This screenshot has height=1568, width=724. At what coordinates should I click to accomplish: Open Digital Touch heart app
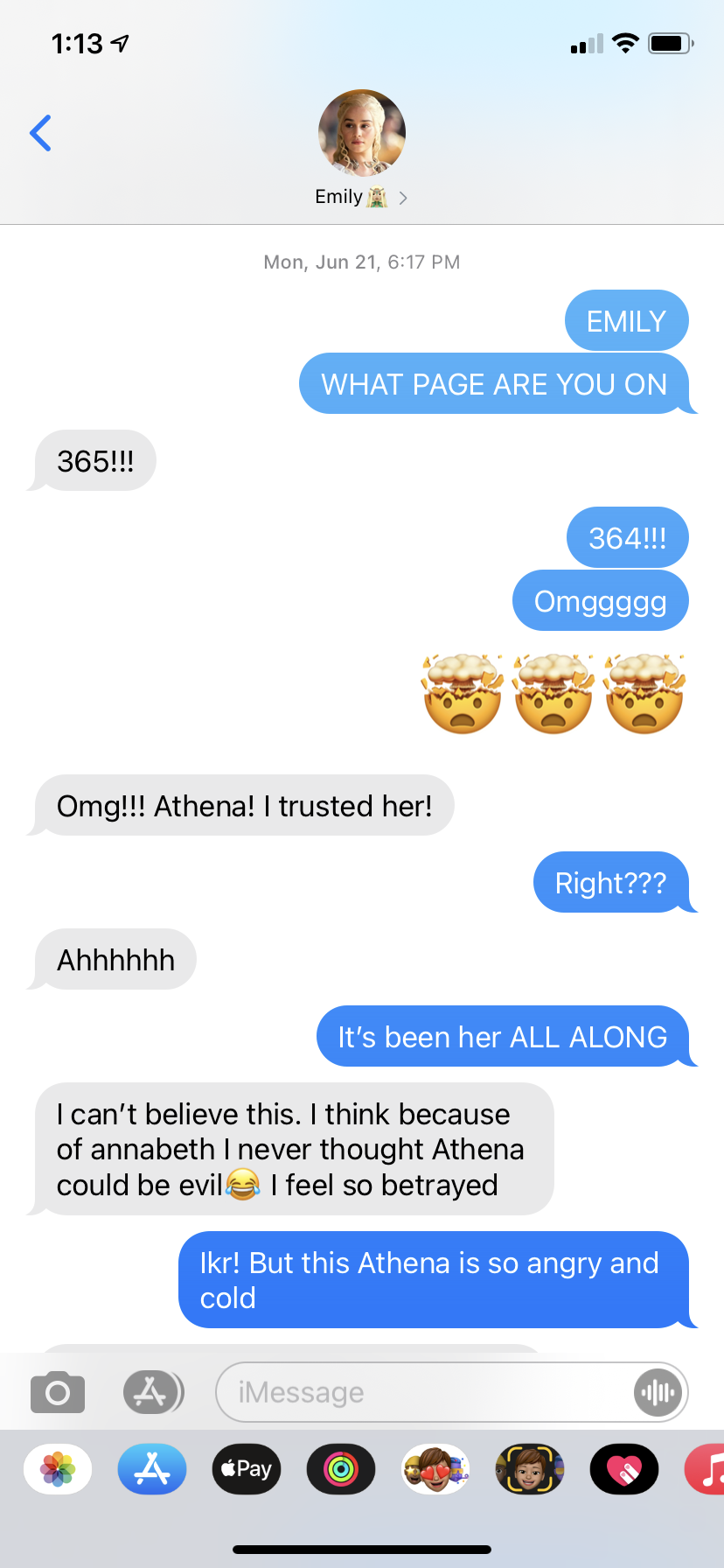[624, 1469]
